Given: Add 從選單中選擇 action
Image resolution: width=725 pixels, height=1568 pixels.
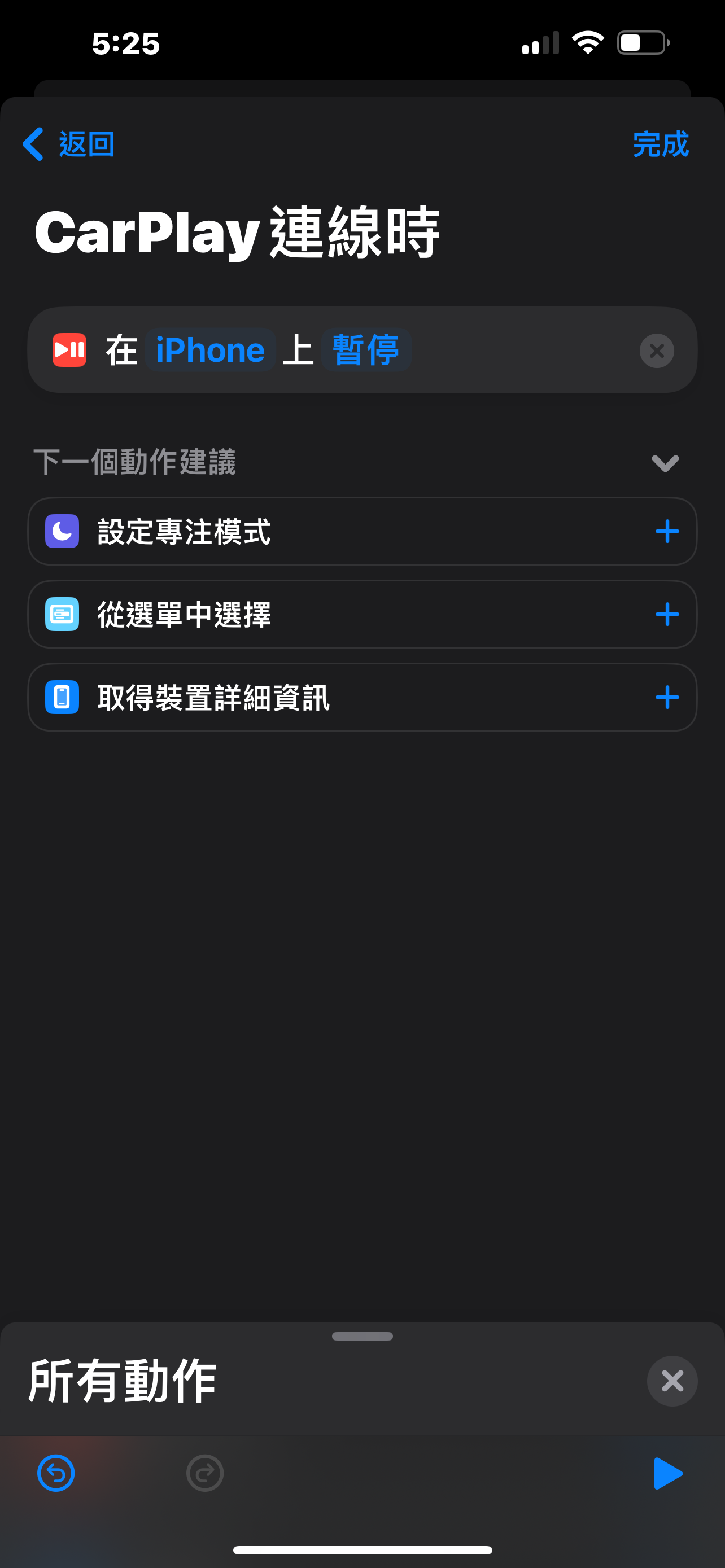Looking at the screenshot, I should click(667, 614).
